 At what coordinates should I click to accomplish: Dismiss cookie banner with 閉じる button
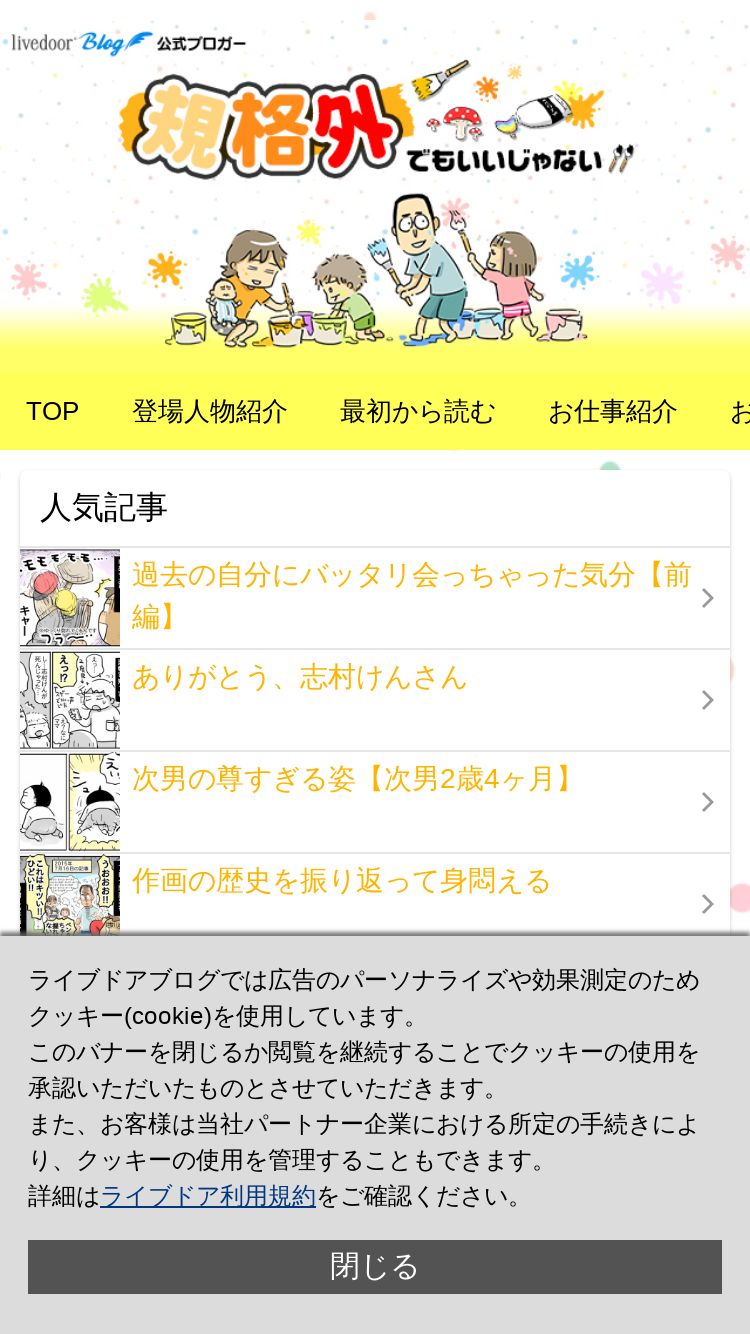pos(374,1266)
